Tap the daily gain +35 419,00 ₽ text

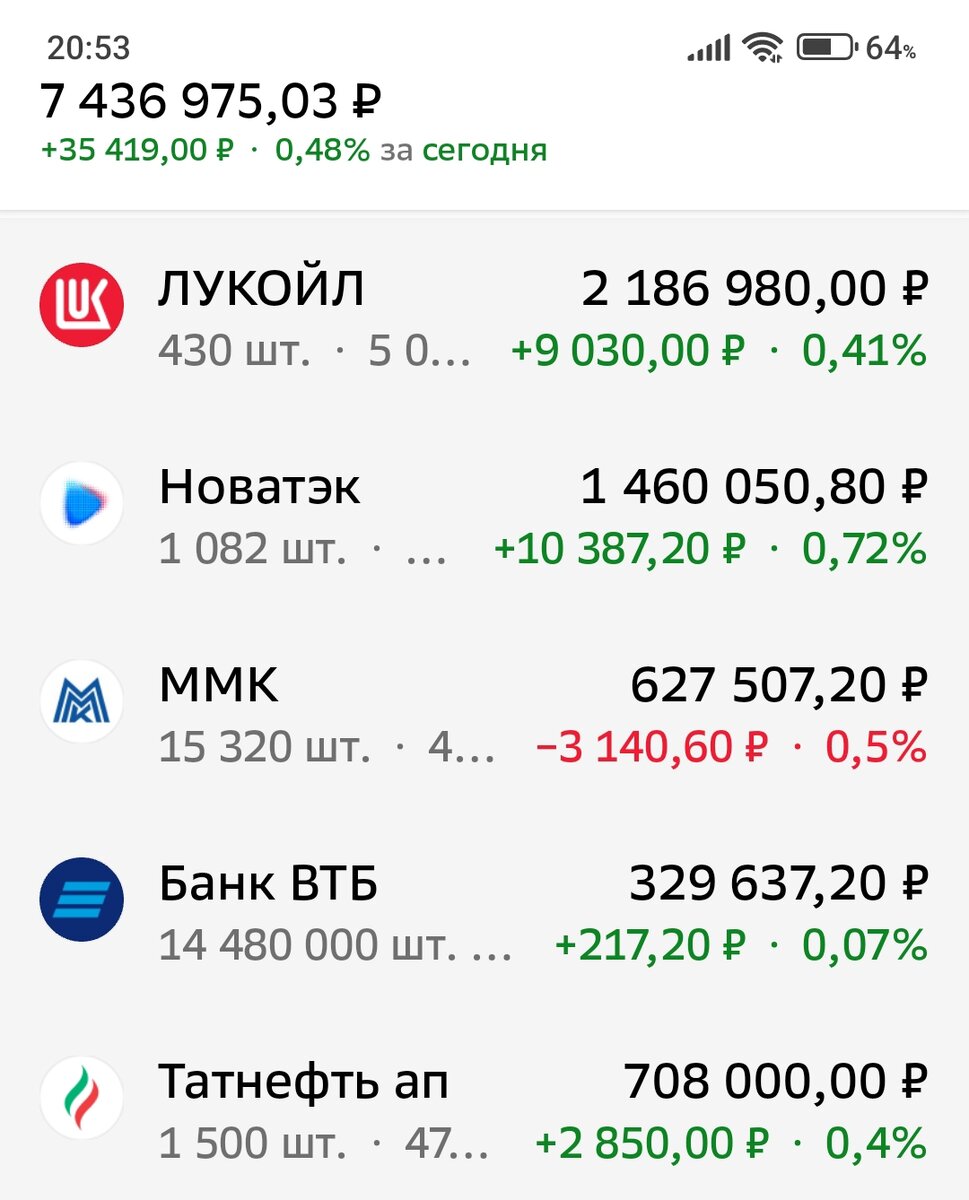135,150
